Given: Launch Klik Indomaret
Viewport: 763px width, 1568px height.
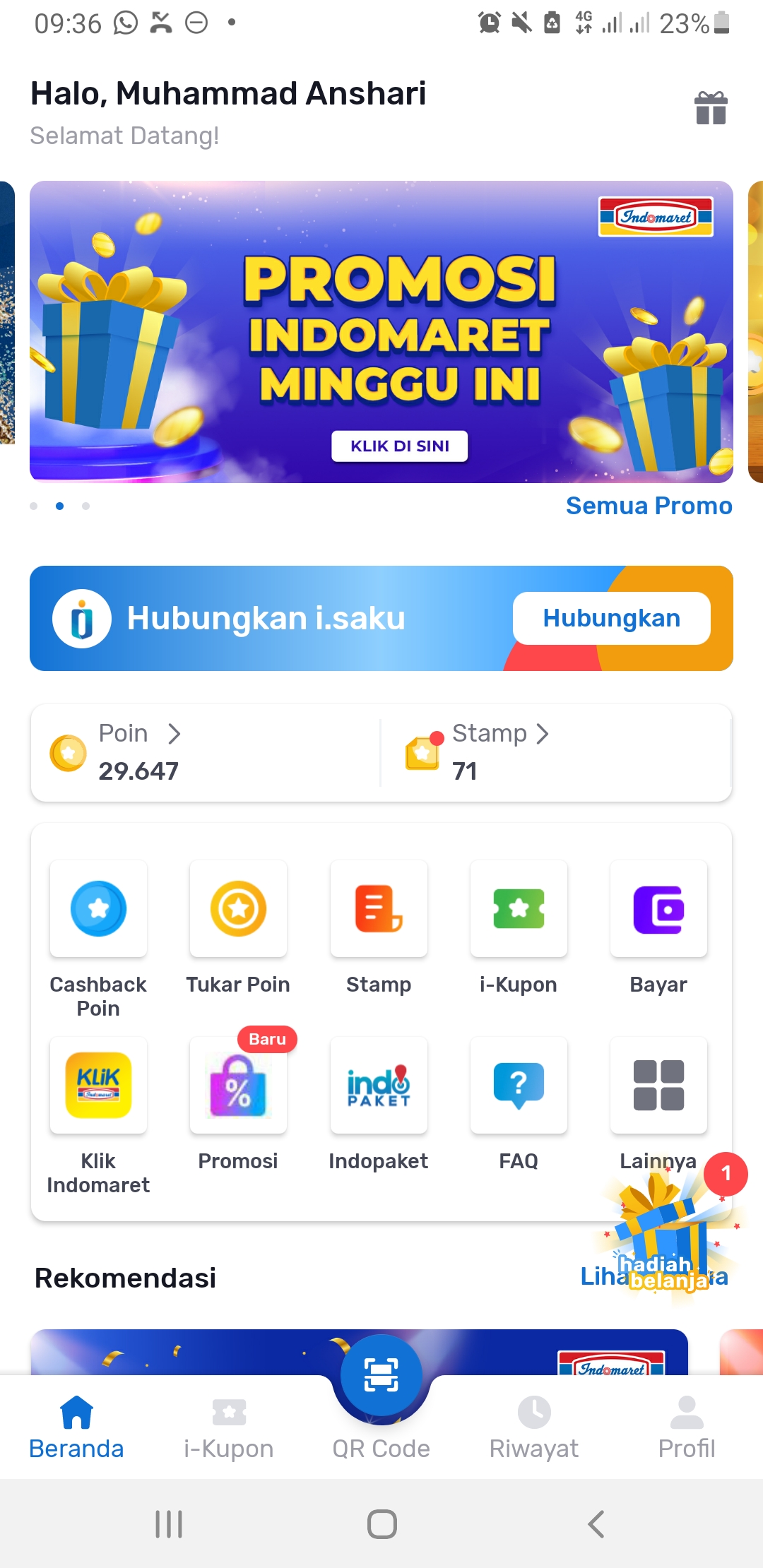Looking at the screenshot, I should (x=98, y=1116).
